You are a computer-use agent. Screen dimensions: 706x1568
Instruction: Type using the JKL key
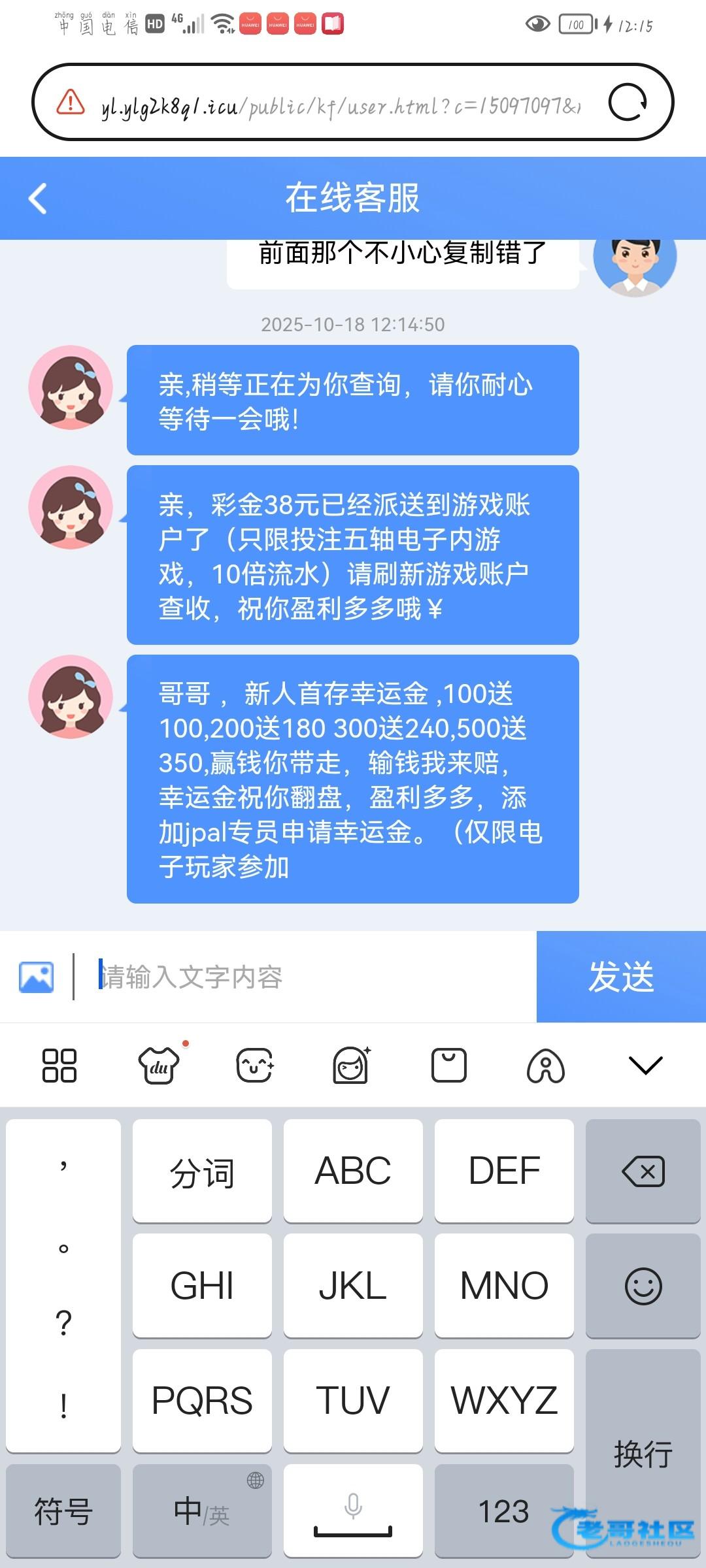(353, 1286)
